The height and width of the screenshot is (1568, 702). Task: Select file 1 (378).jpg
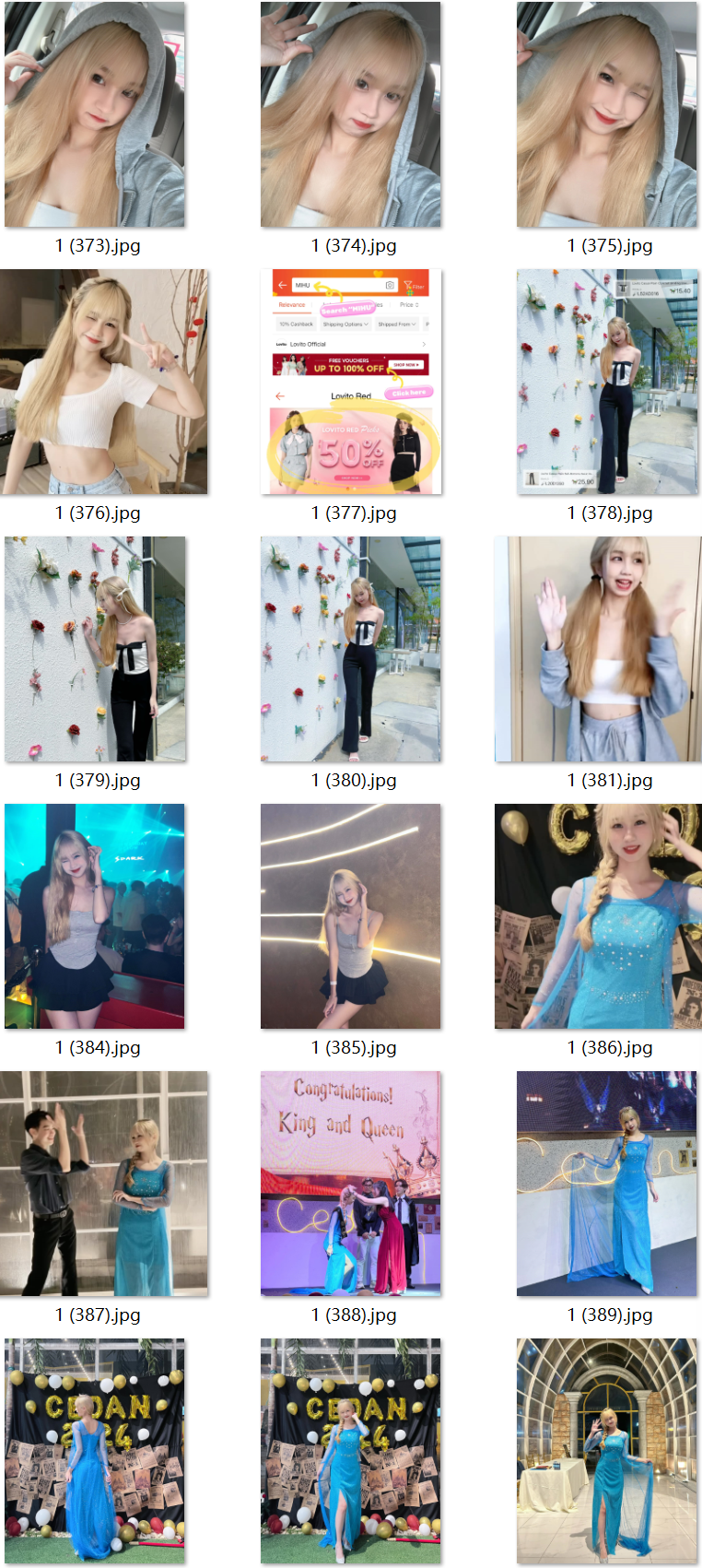[x=607, y=382]
